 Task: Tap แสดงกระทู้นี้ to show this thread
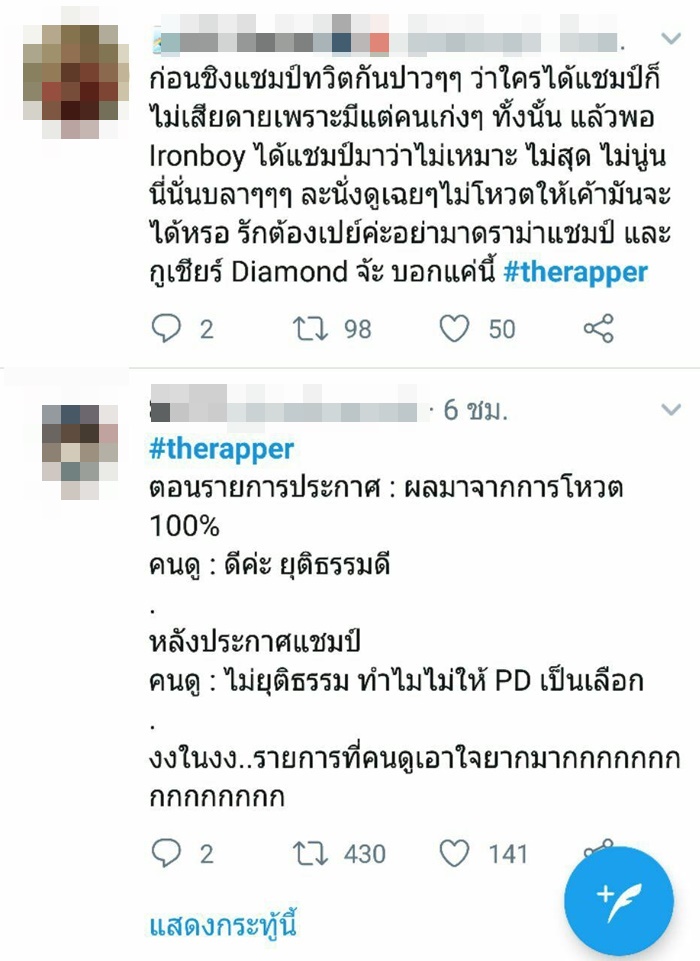223,923
